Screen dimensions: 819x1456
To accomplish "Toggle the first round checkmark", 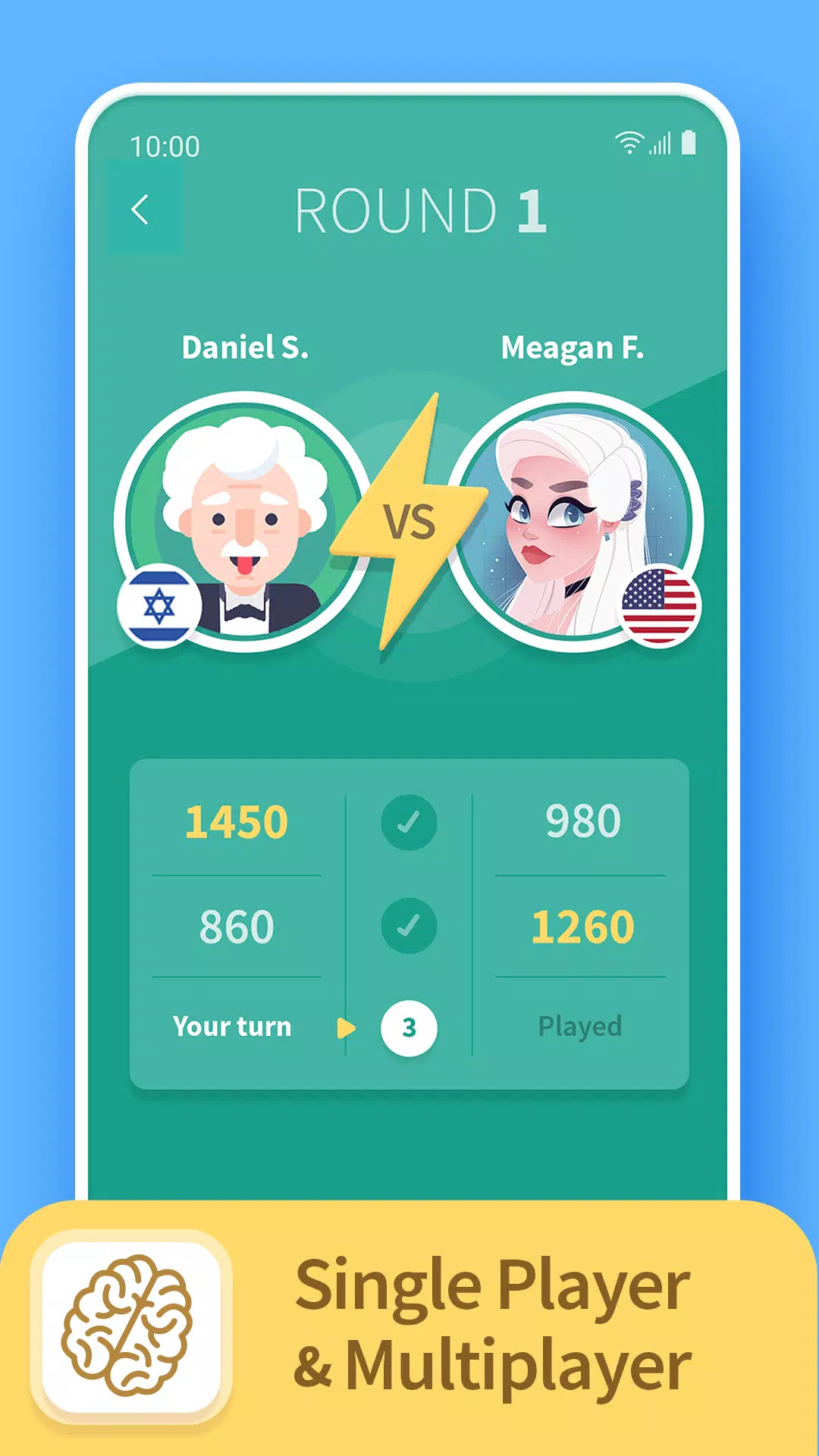I will (x=409, y=821).
